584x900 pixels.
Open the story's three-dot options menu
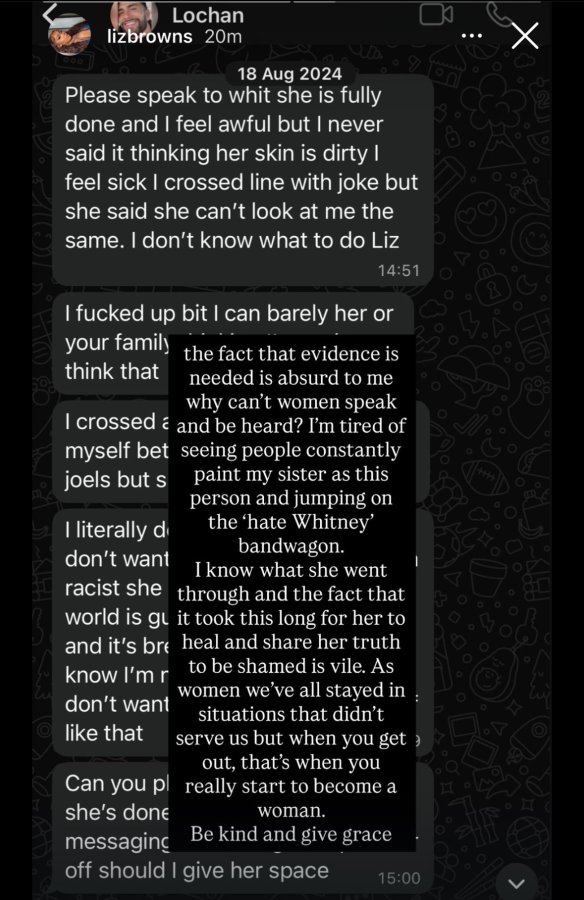(x=472, y=36)
